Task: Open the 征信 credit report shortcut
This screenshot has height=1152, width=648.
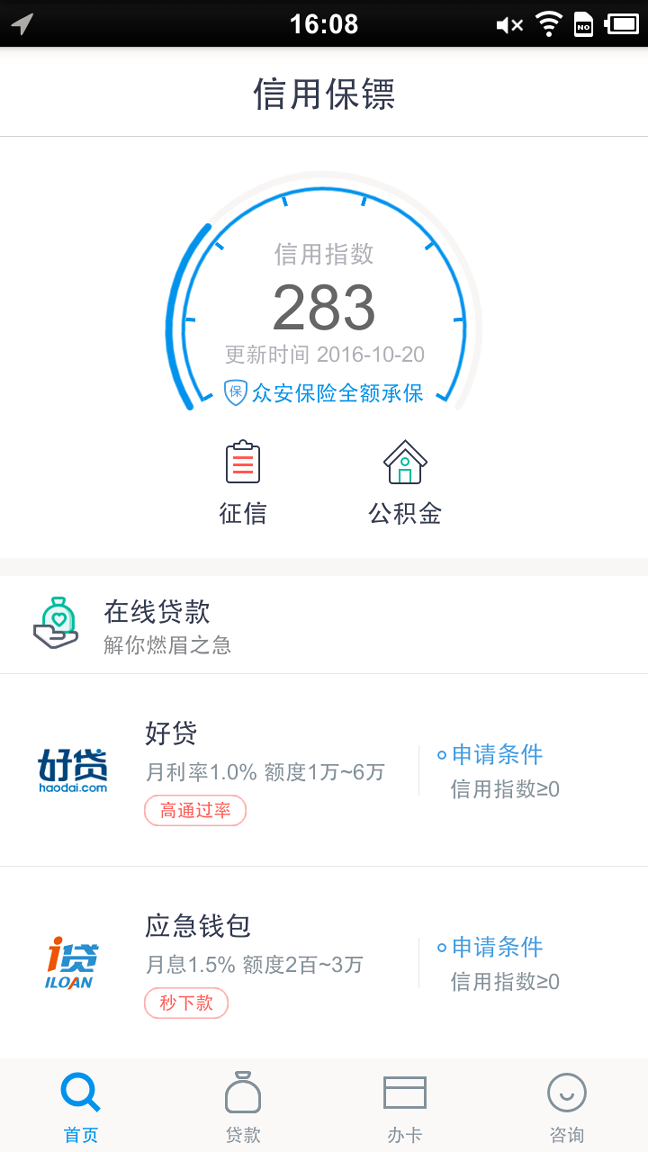Action: (242, 483)
